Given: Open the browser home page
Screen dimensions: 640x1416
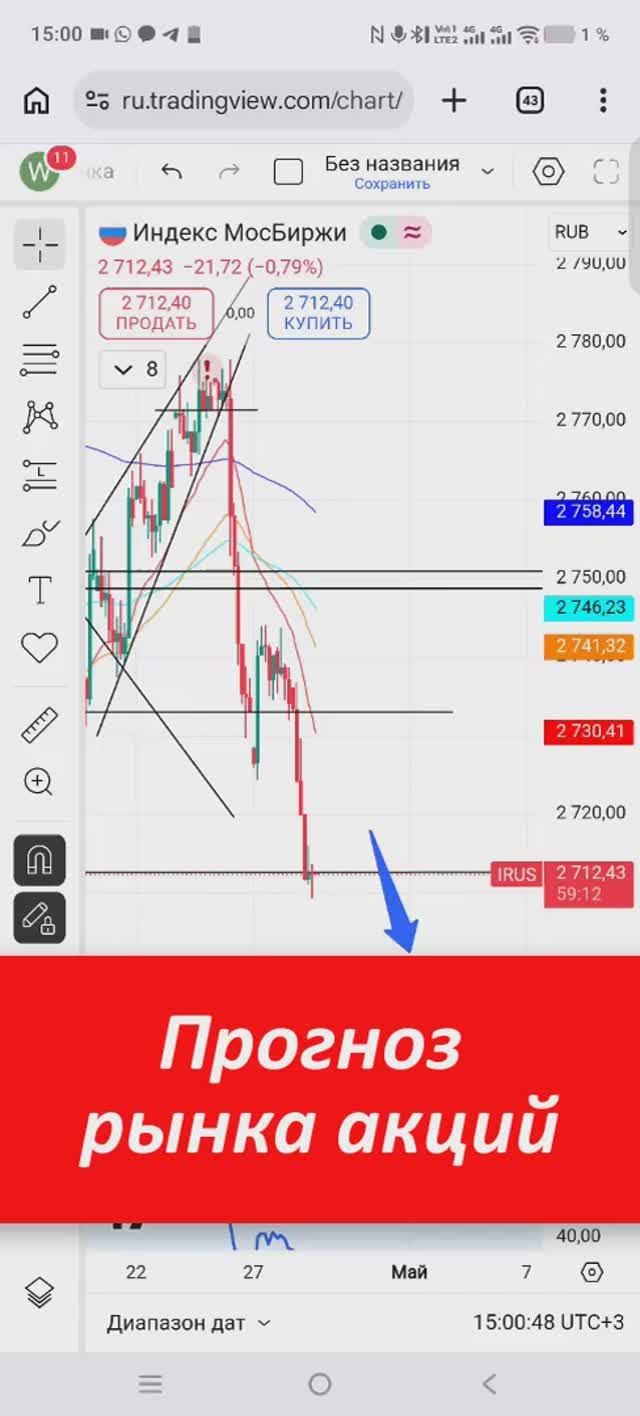Looking at the screenshot, I should [x=37, y=100].
